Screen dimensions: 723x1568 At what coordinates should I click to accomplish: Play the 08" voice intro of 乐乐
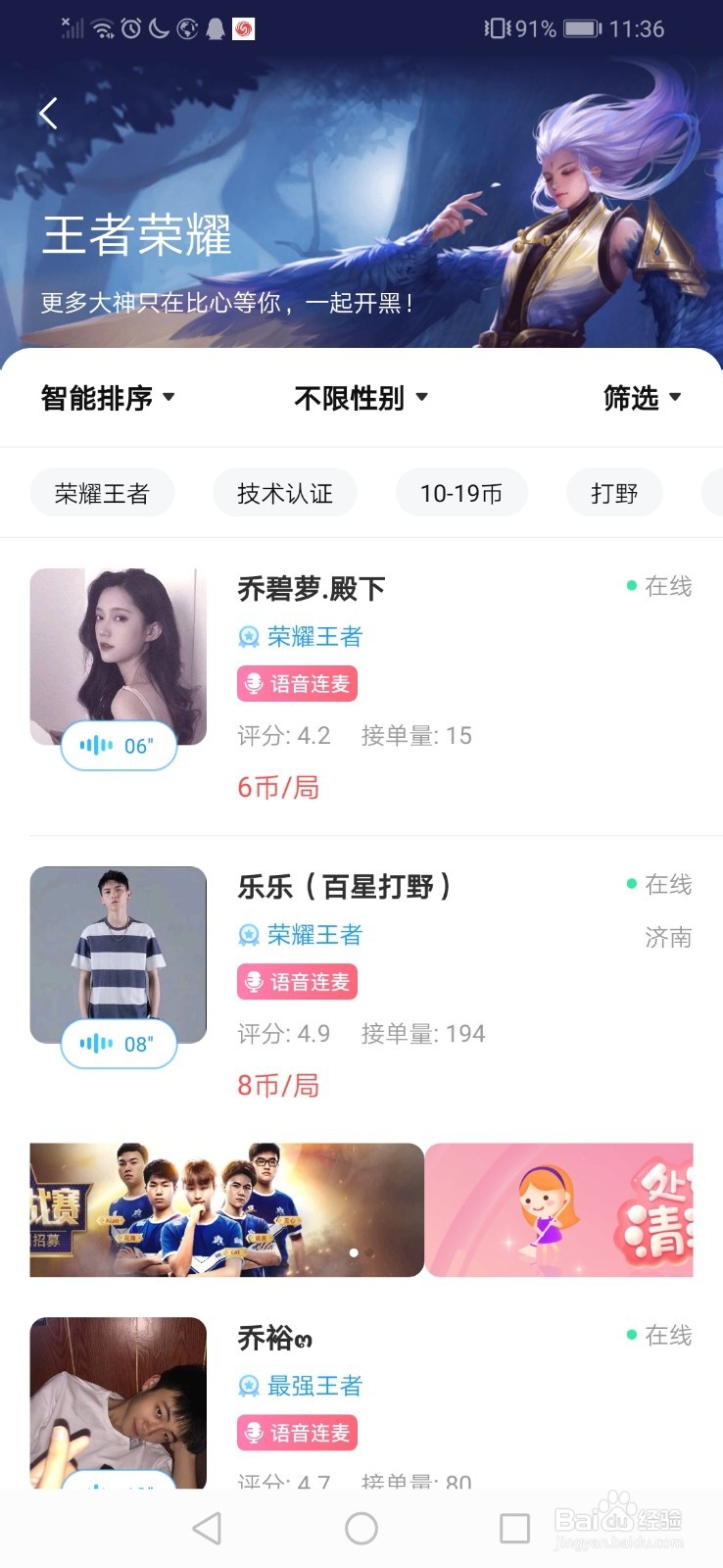[x=119, y=1044]
